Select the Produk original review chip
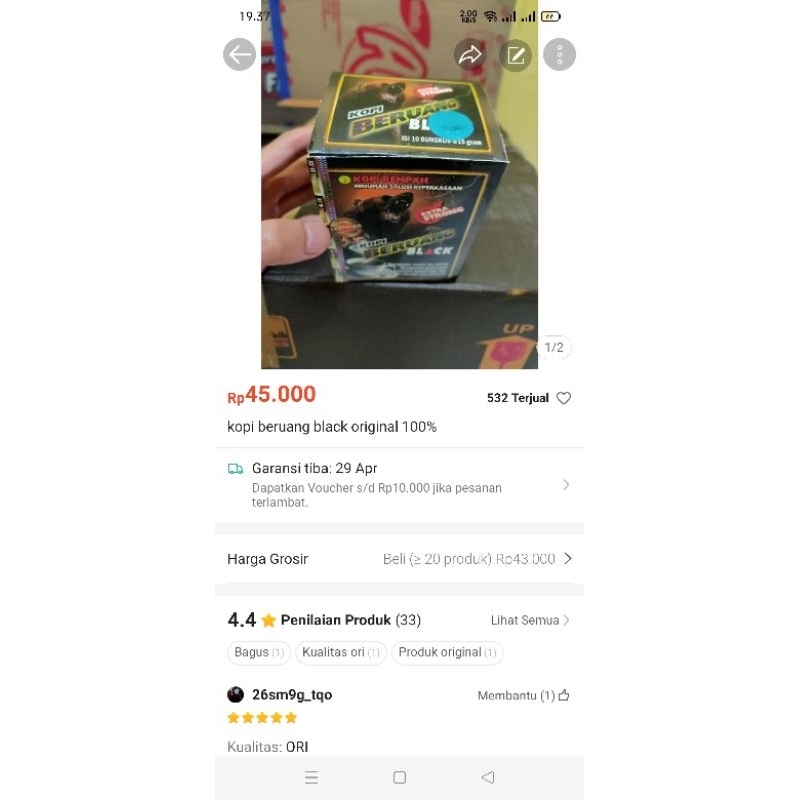 (x=447, y=653)
